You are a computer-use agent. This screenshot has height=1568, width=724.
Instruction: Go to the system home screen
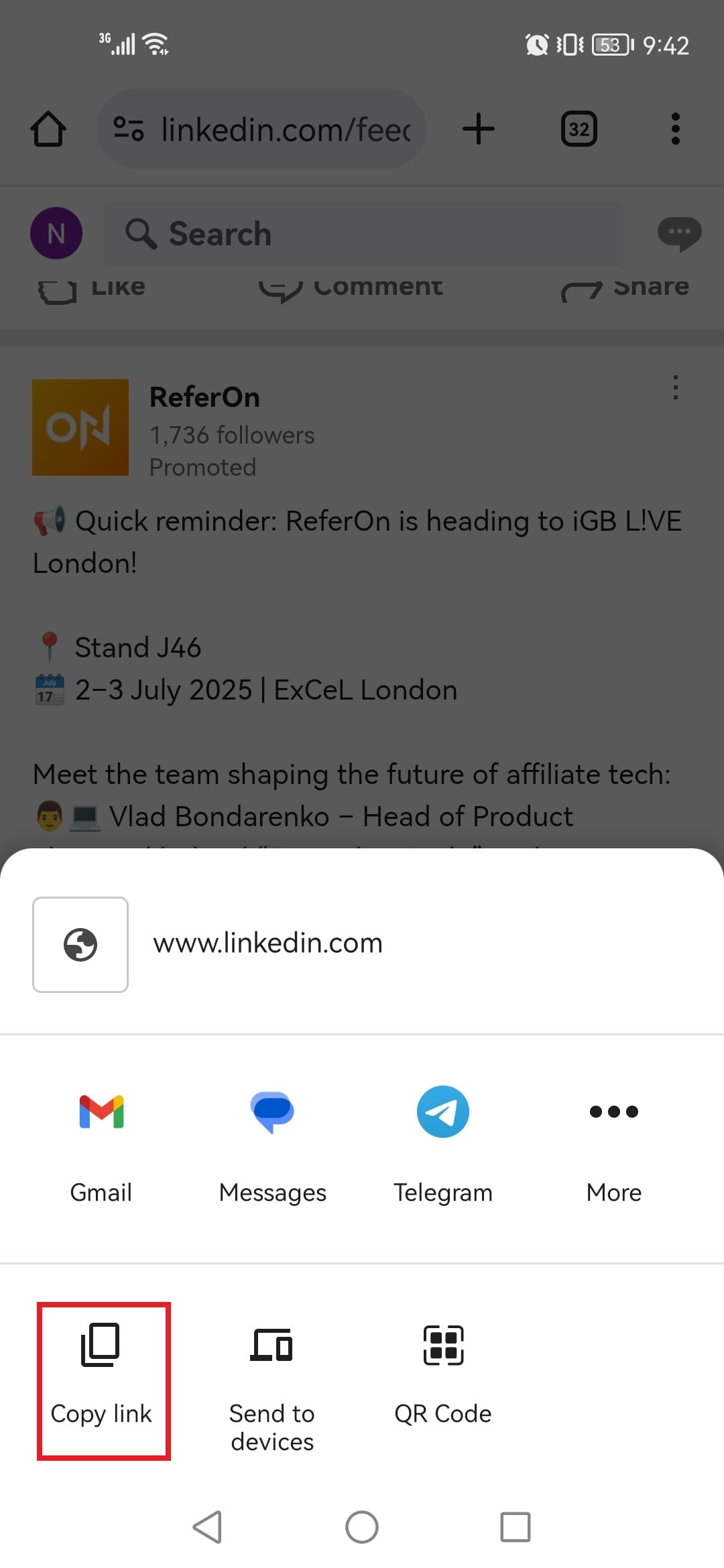click(362, 1527)
